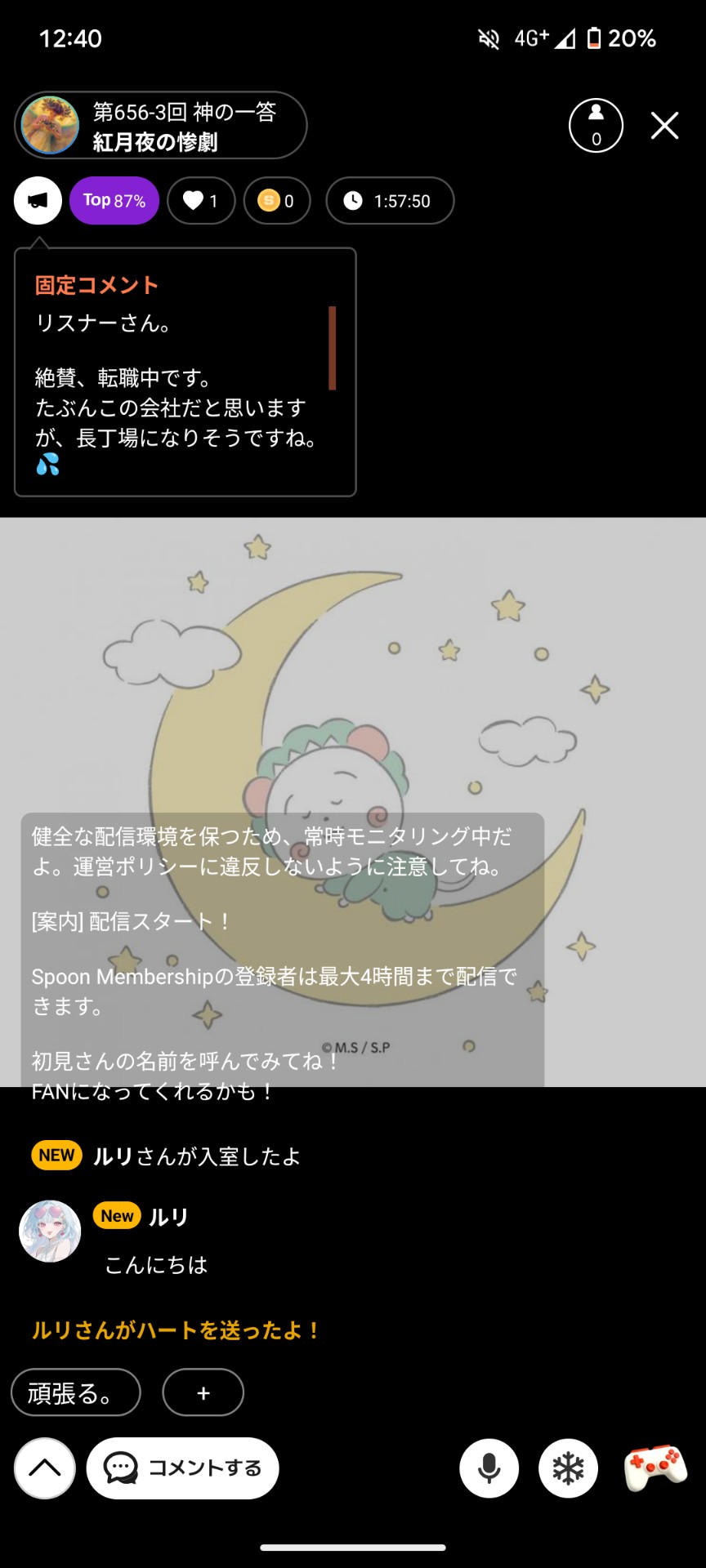
Task: Open the snowflake effect button
Action: click(568, 1468)
